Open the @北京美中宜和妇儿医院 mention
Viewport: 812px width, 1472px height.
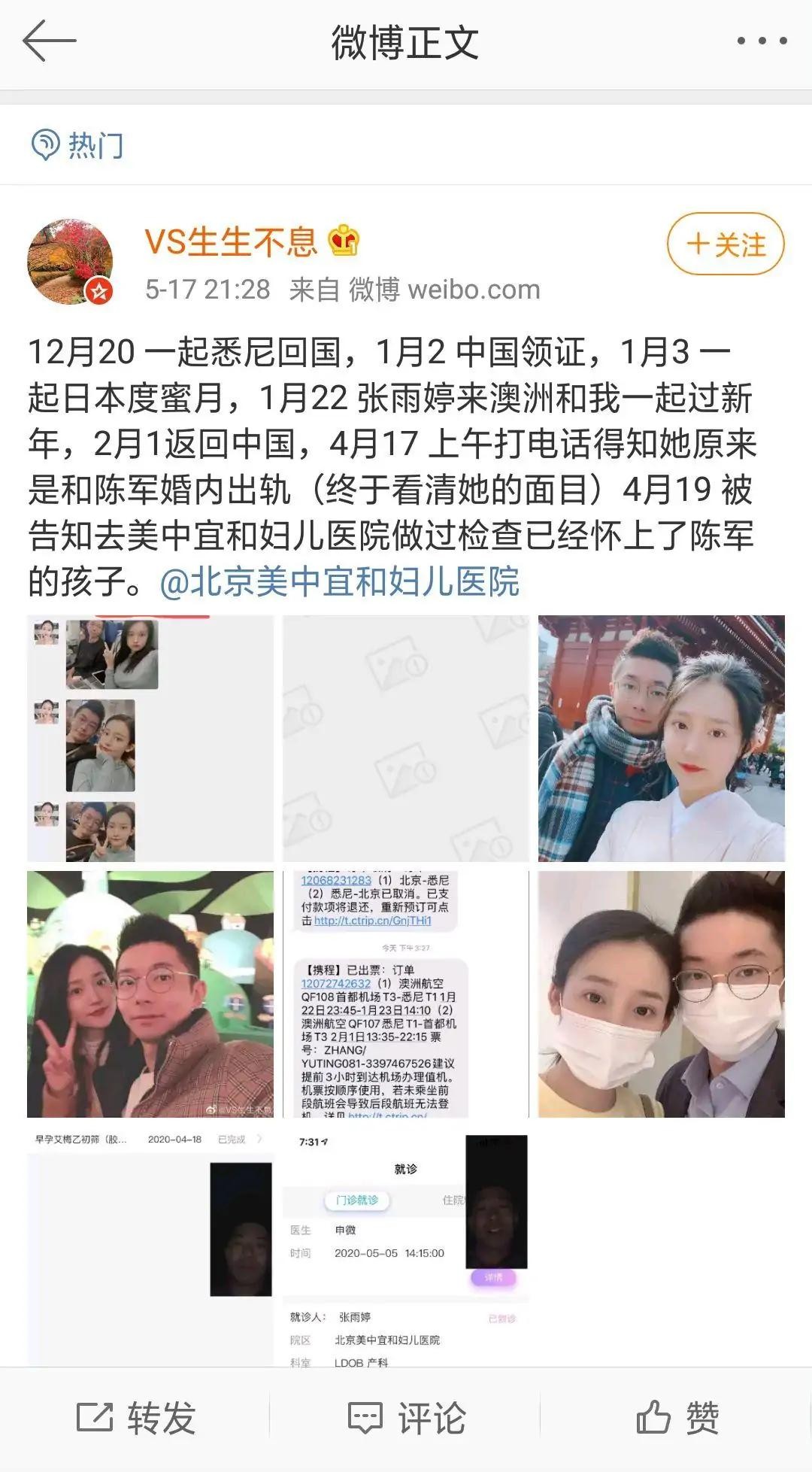[x=339, y=582]
